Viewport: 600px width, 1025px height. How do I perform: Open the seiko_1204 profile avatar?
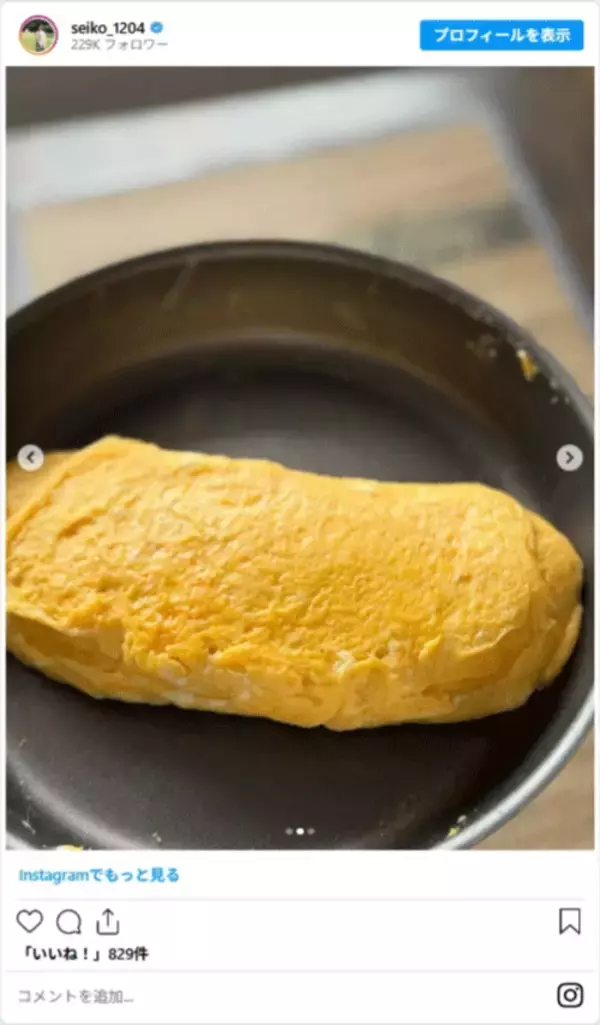38,35
